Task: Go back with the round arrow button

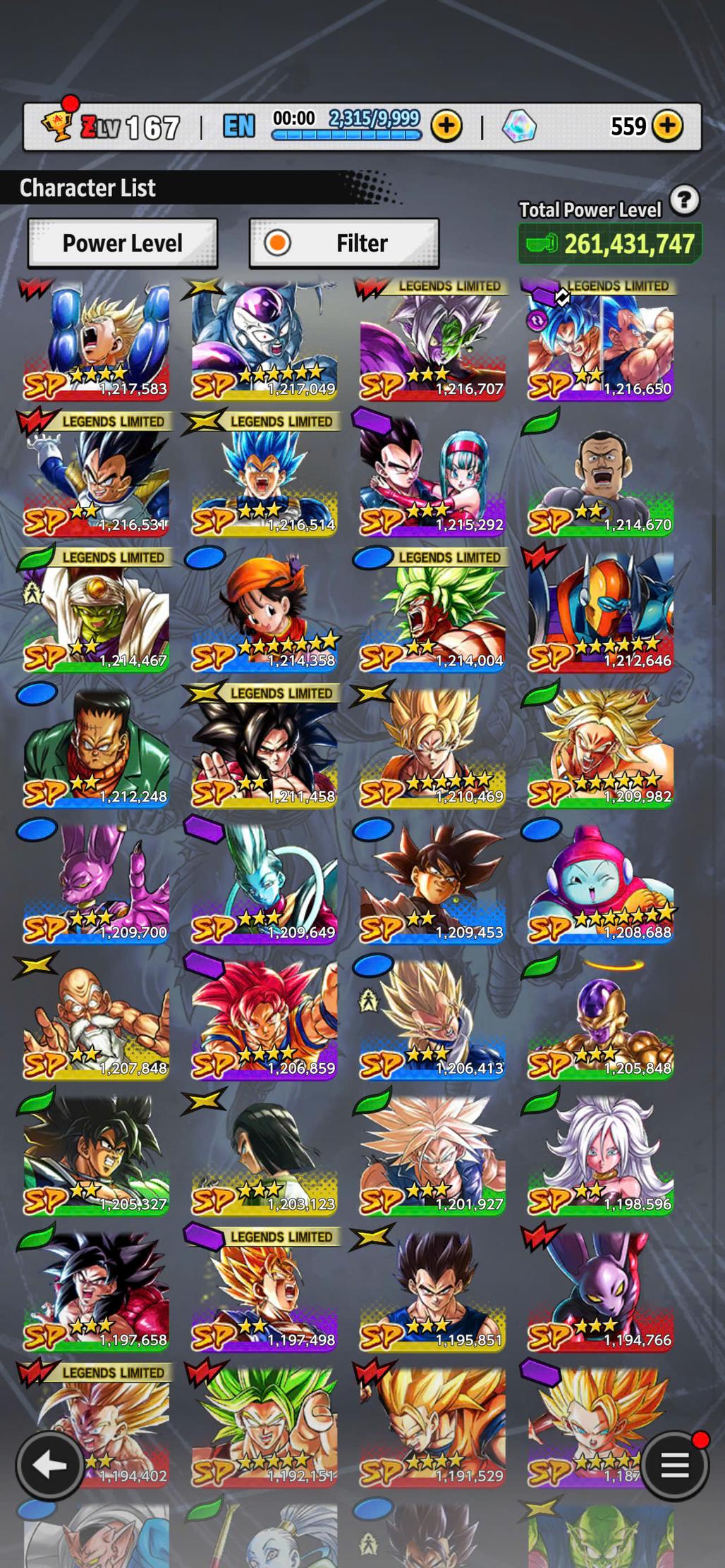Action: [x=49, y=1465]
